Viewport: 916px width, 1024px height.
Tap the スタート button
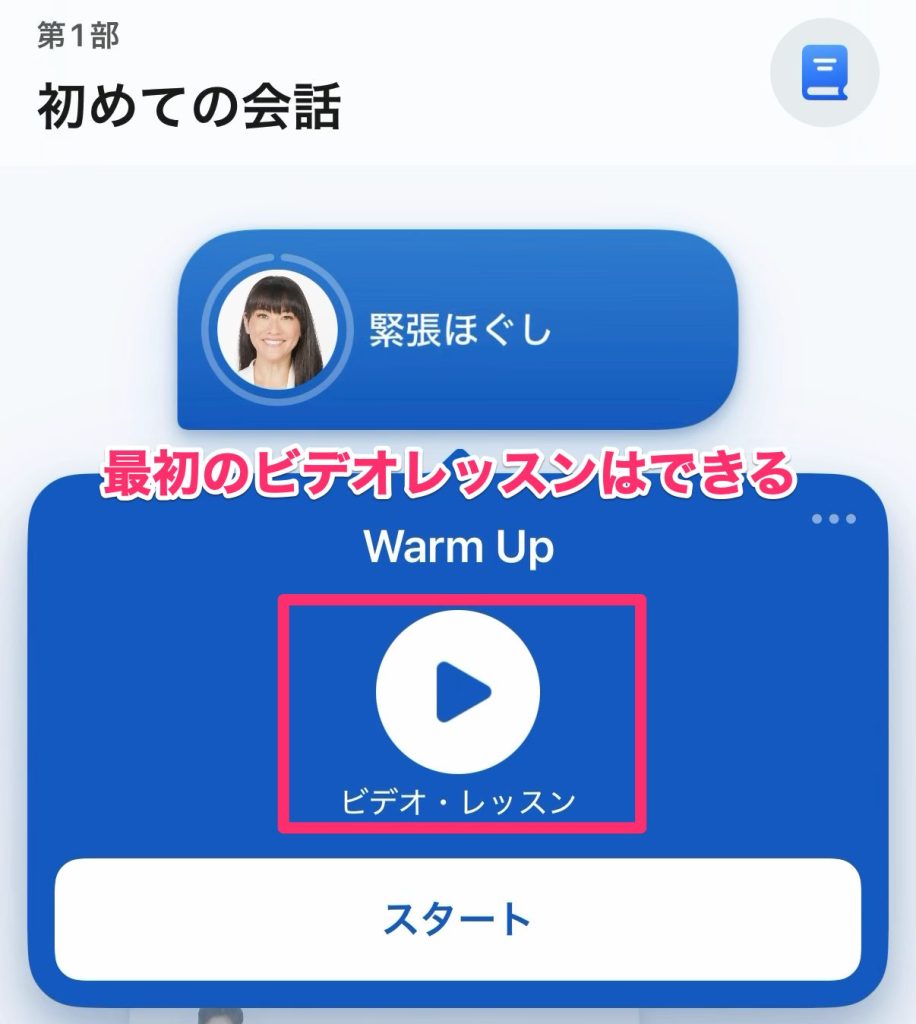[457, 919]
